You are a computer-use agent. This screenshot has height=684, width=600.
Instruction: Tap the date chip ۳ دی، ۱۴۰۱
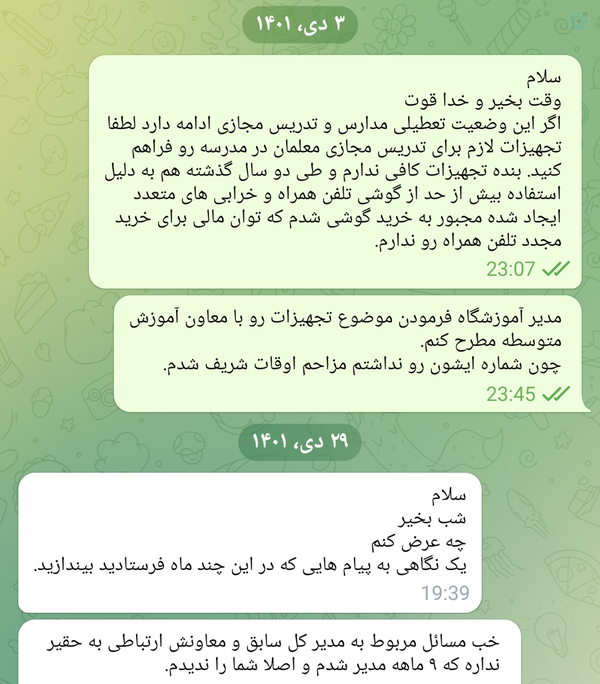300,24
